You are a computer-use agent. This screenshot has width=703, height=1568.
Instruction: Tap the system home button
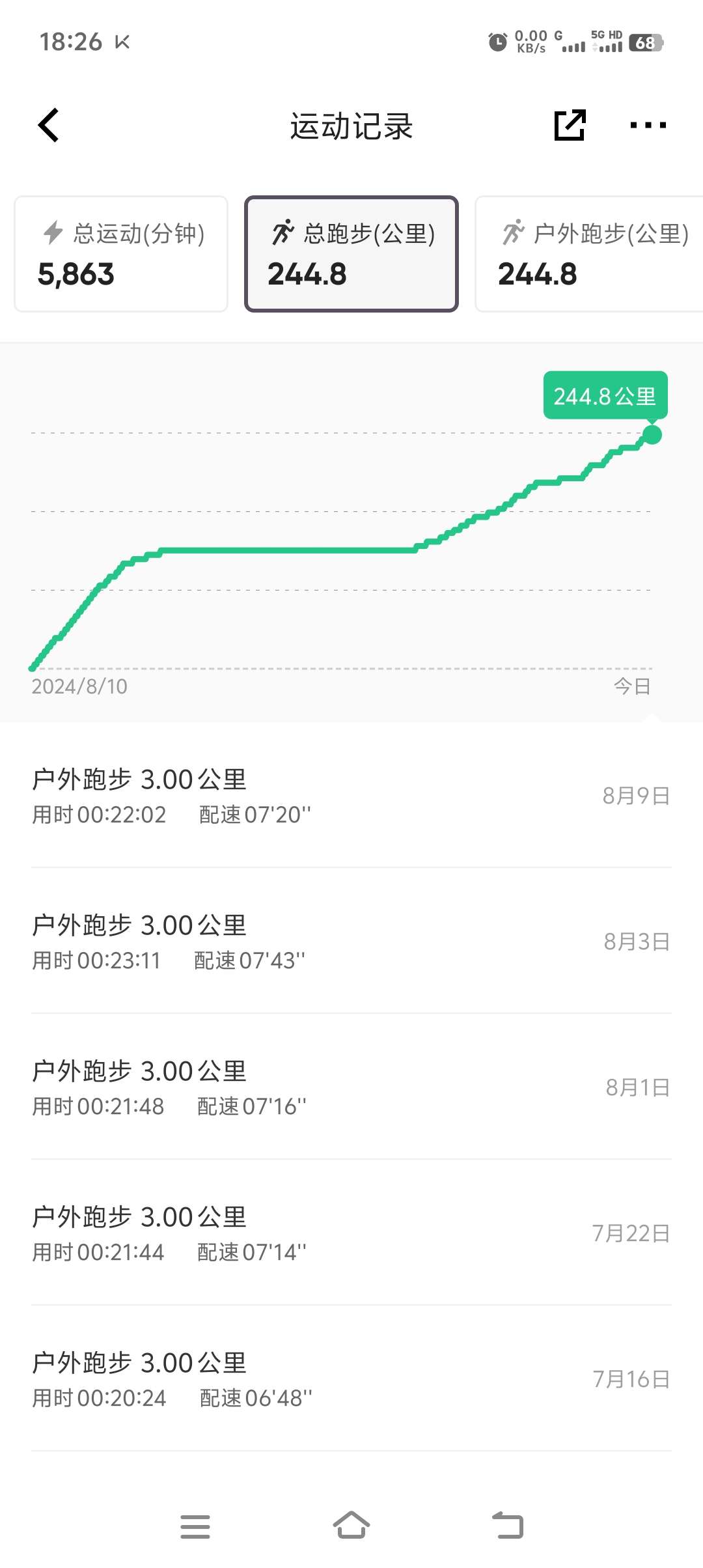[x=351, y=1526]
